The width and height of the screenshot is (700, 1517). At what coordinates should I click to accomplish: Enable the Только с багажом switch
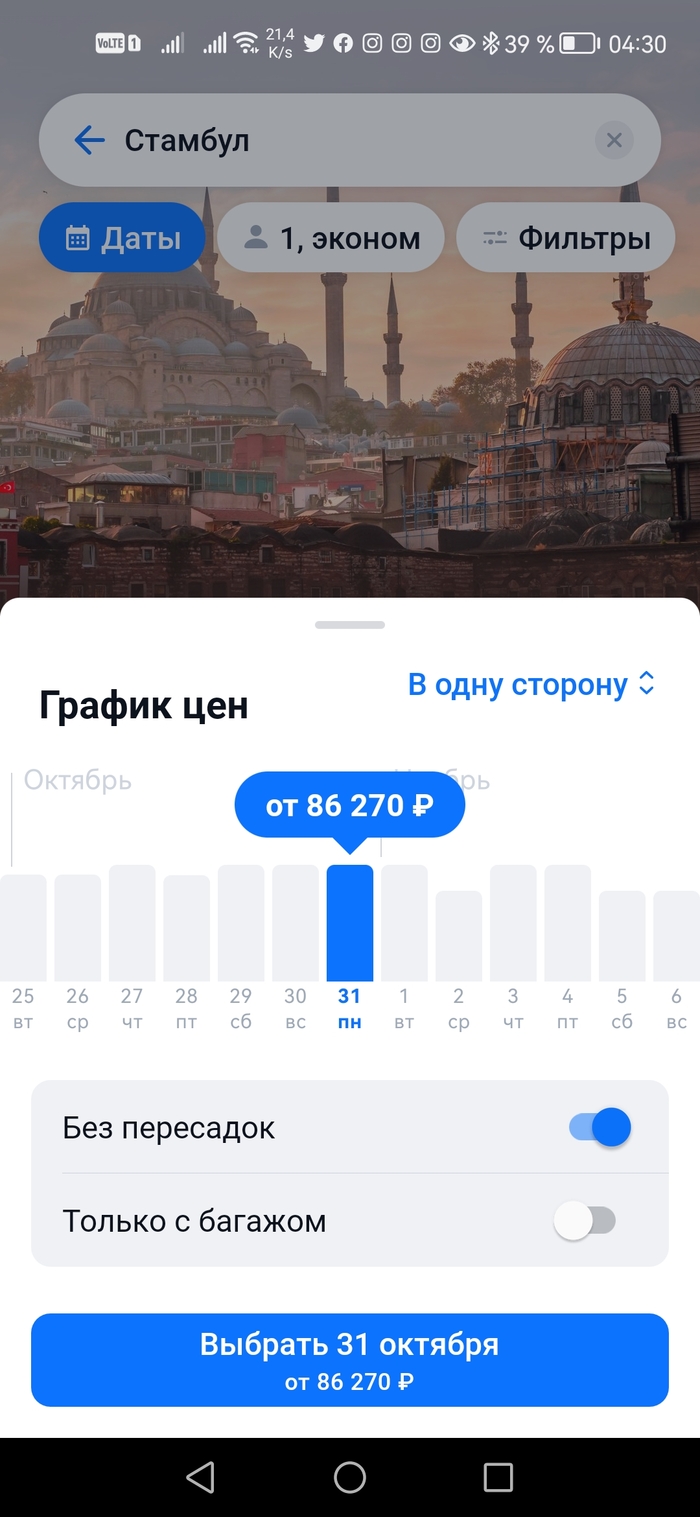tap(586, 1221)
